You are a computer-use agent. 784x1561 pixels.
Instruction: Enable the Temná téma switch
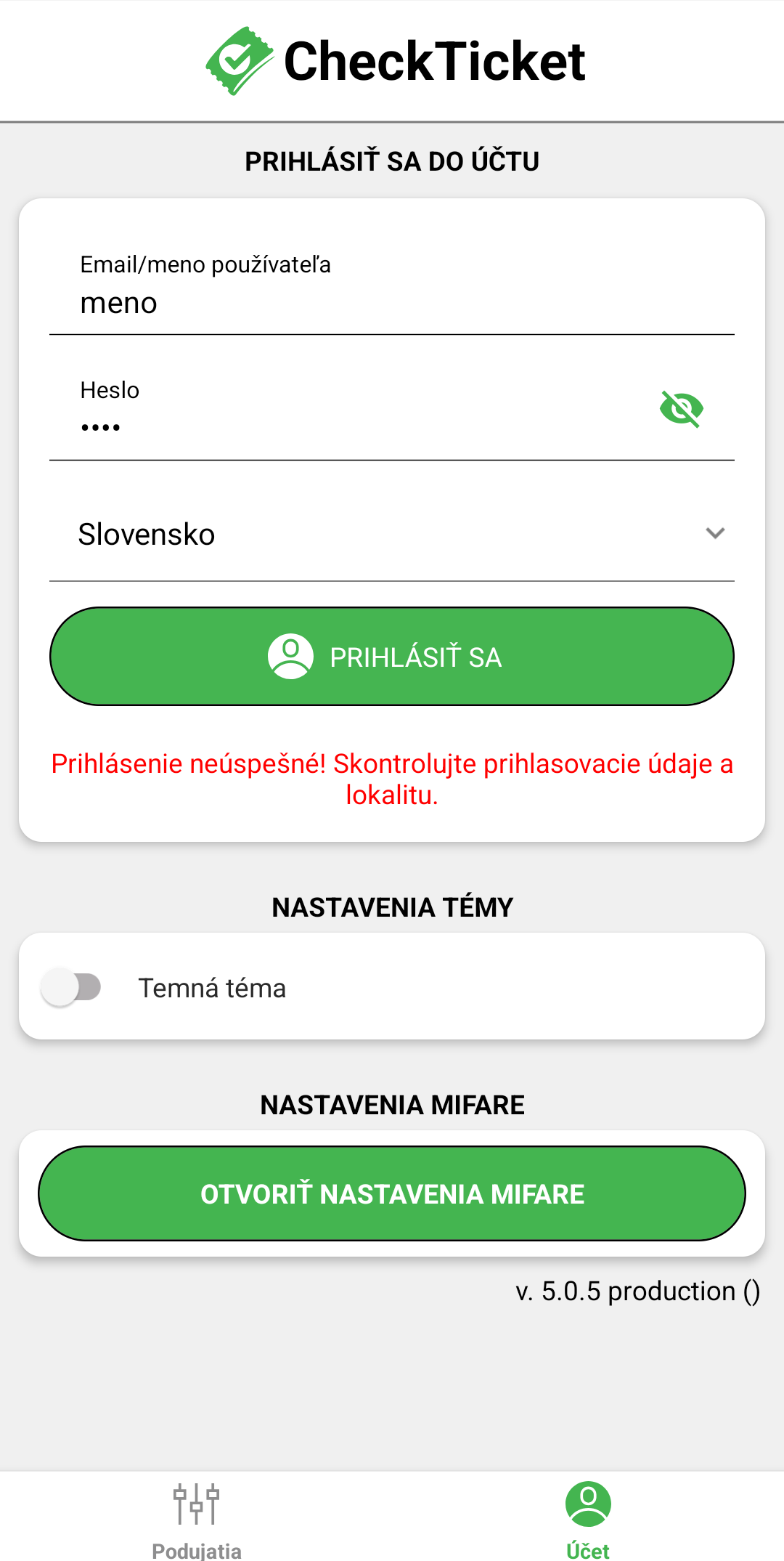71,987
